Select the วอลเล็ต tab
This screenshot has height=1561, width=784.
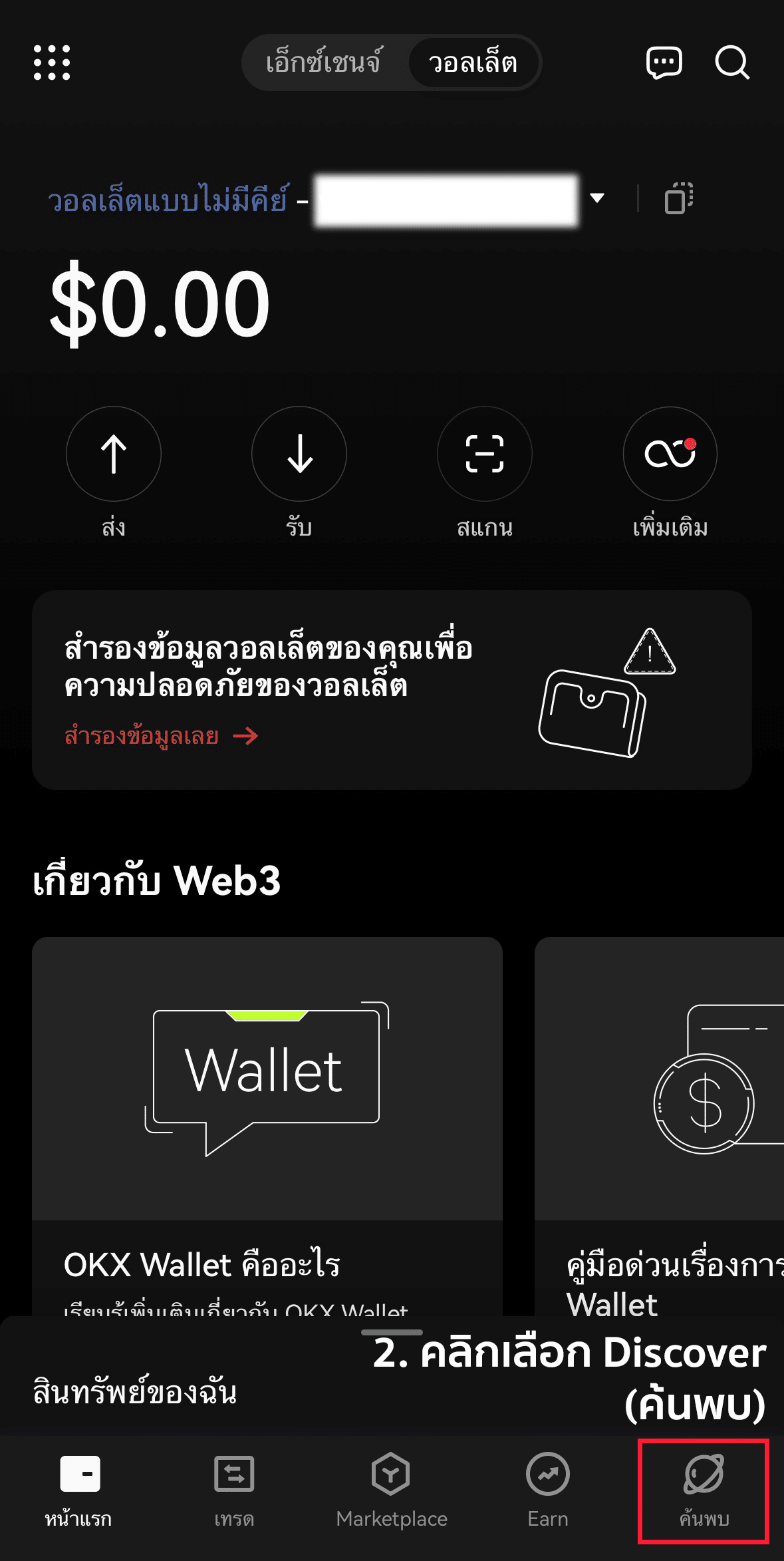click(x=473, y=63)
